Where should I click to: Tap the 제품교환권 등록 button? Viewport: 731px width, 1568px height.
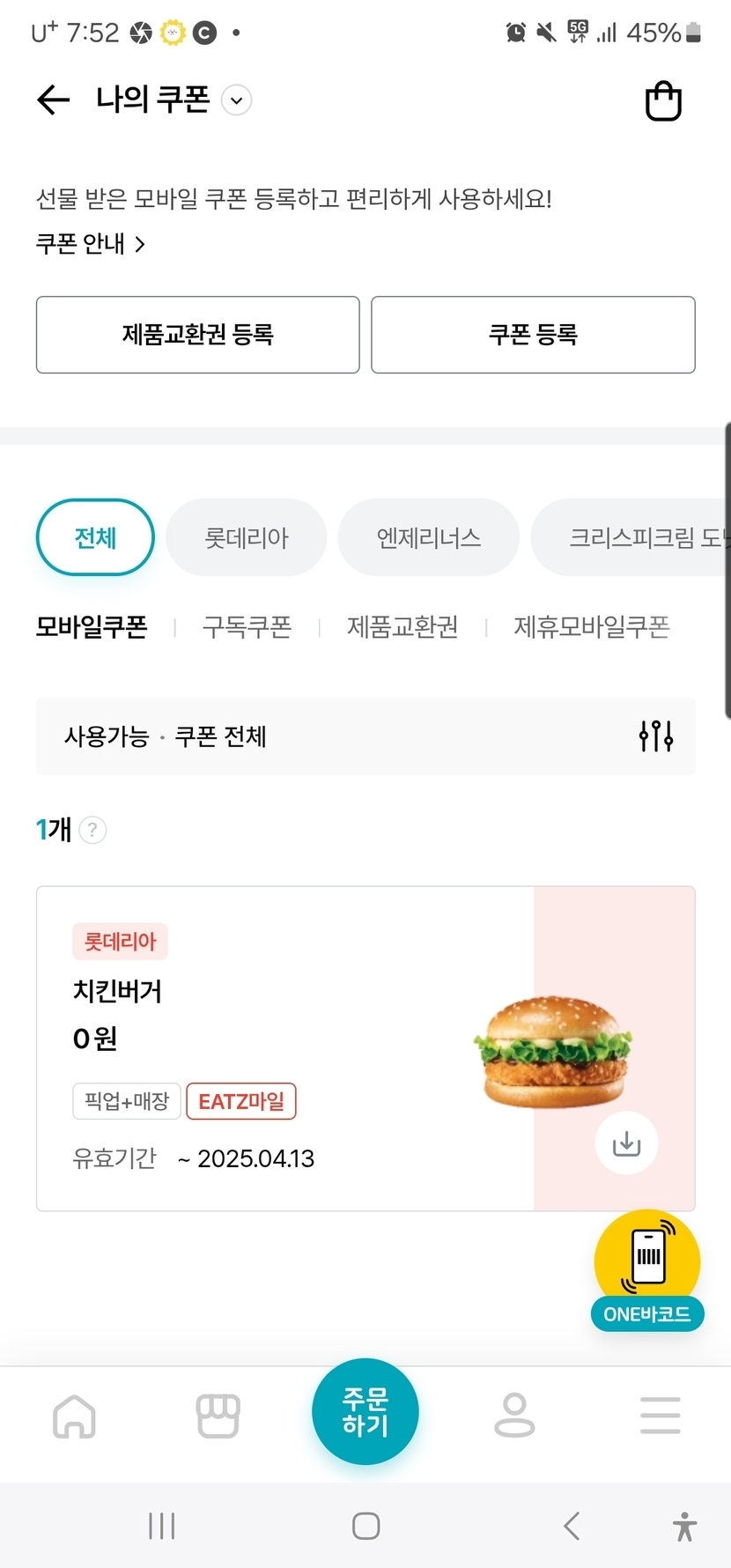pos(197,335)
